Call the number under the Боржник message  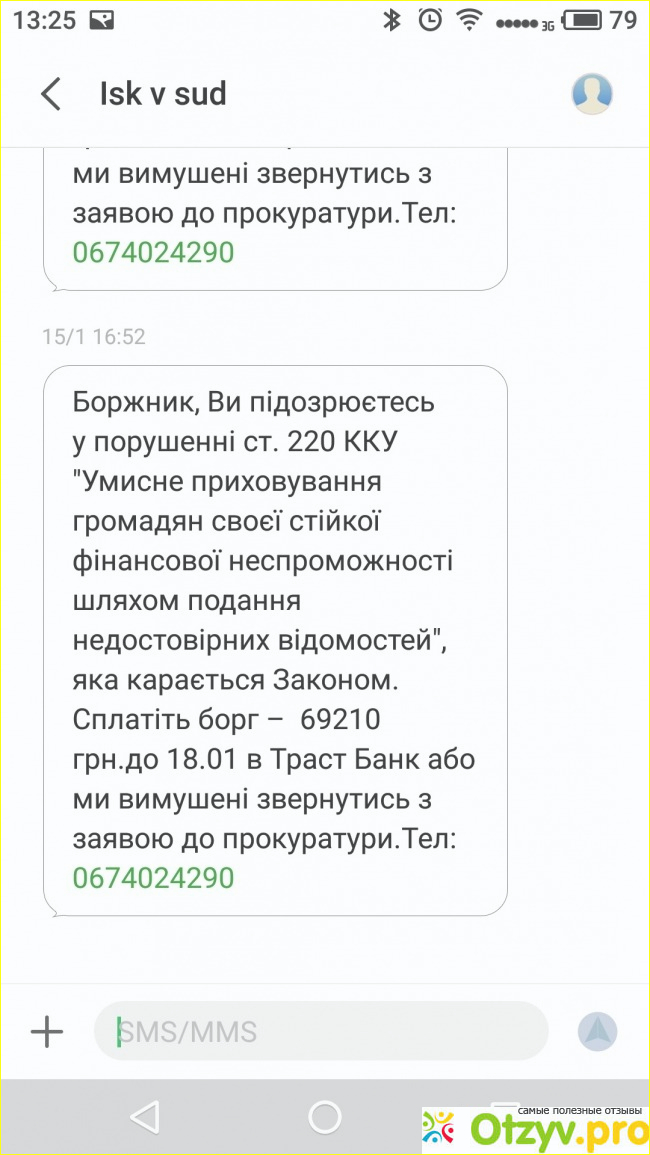pos(153,877)
